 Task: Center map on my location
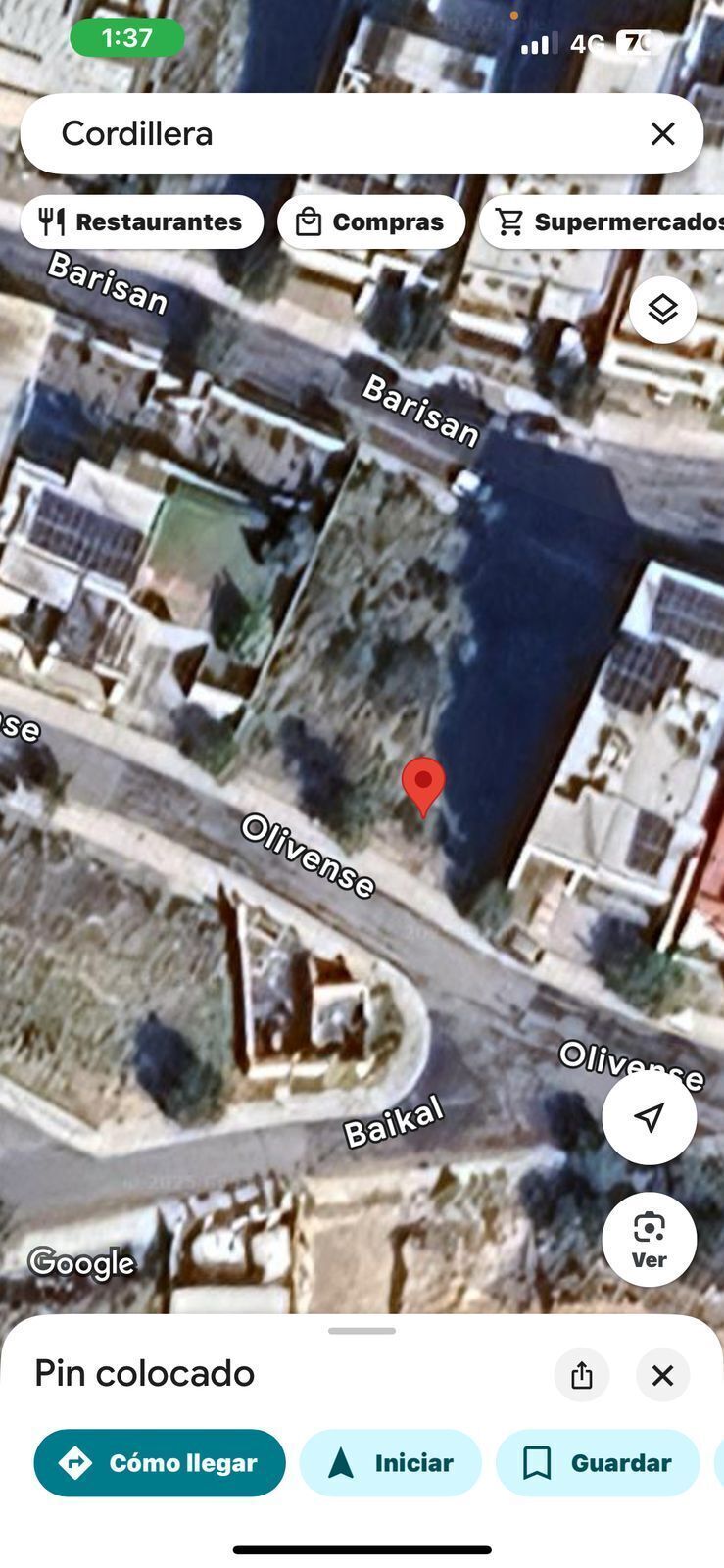pos(649,1117)
